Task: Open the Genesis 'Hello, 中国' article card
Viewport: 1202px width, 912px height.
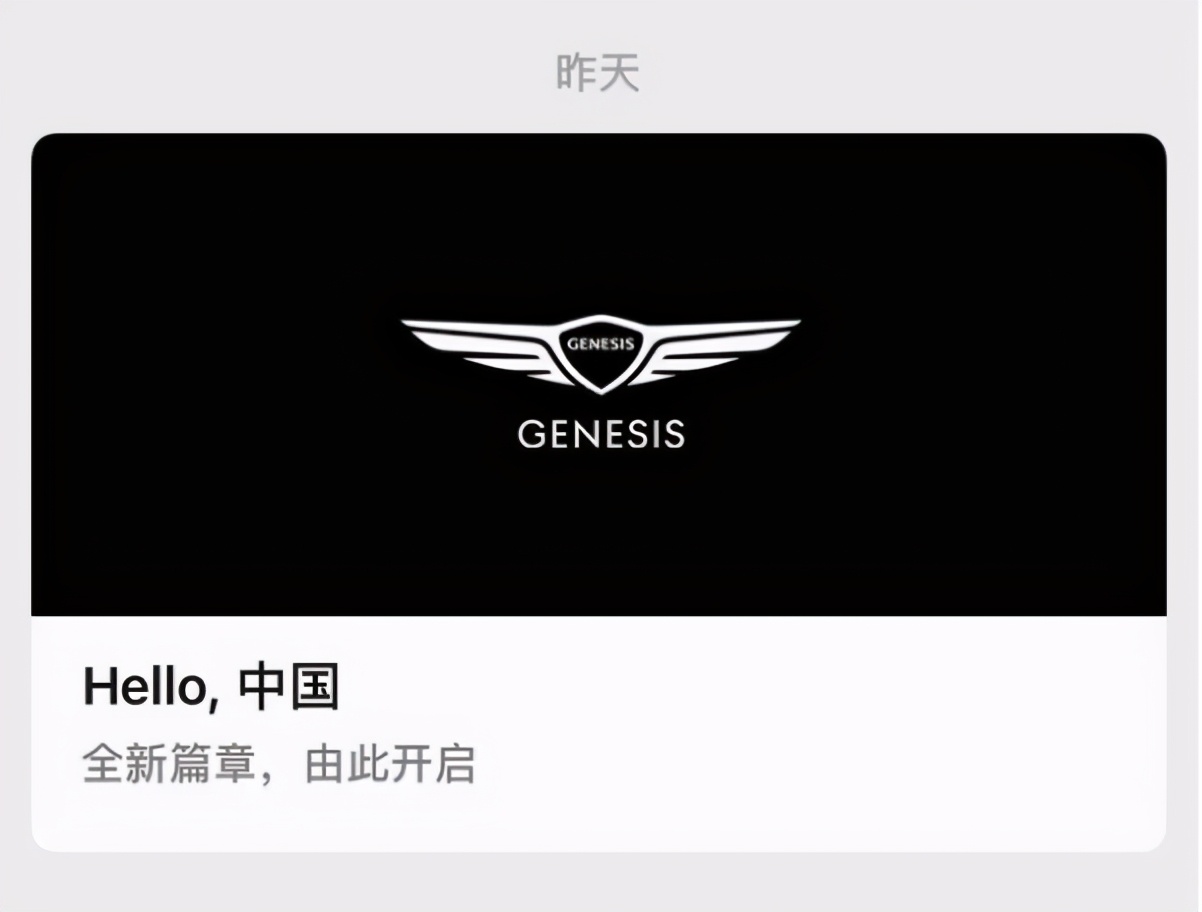Action: point(598,492)
